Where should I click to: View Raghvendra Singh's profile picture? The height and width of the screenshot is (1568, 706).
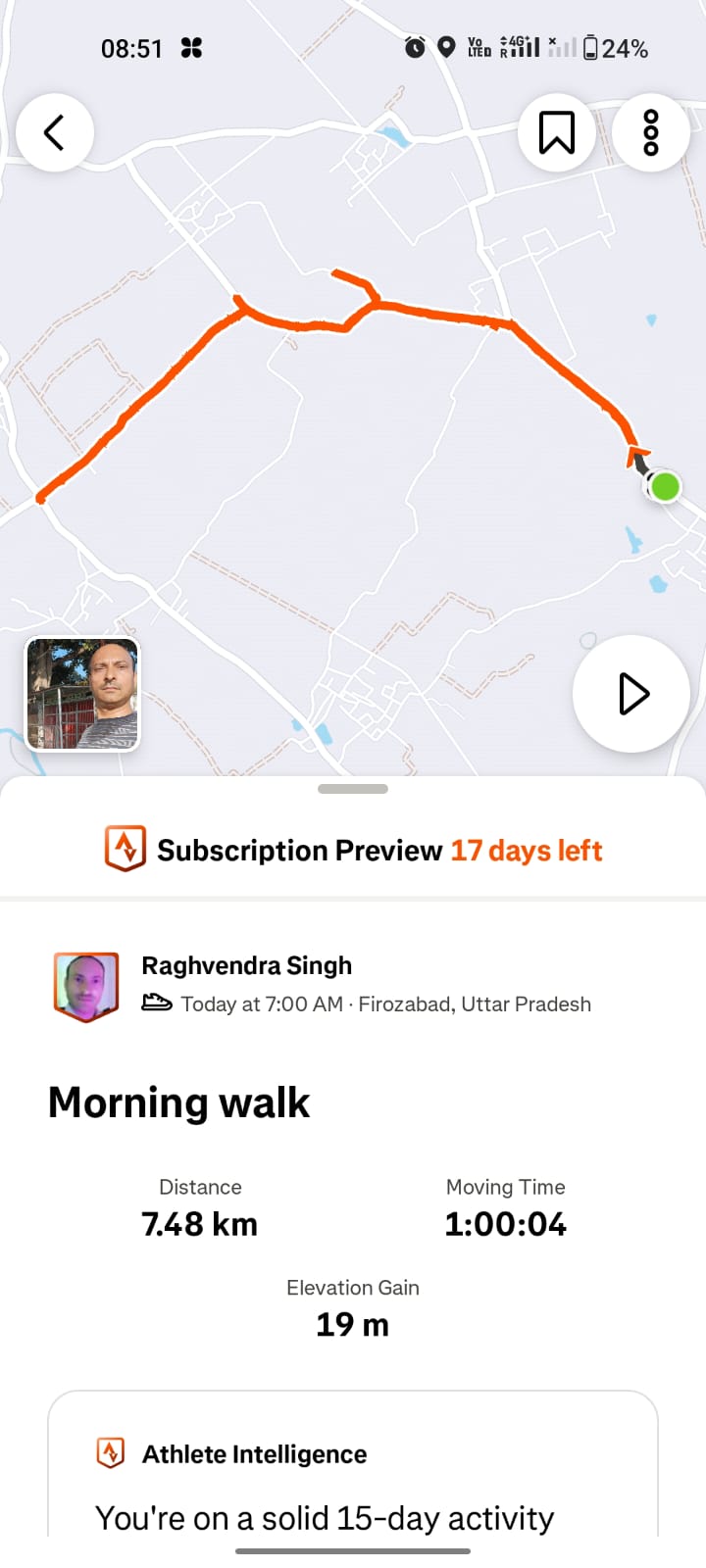[x=86, y=986]
